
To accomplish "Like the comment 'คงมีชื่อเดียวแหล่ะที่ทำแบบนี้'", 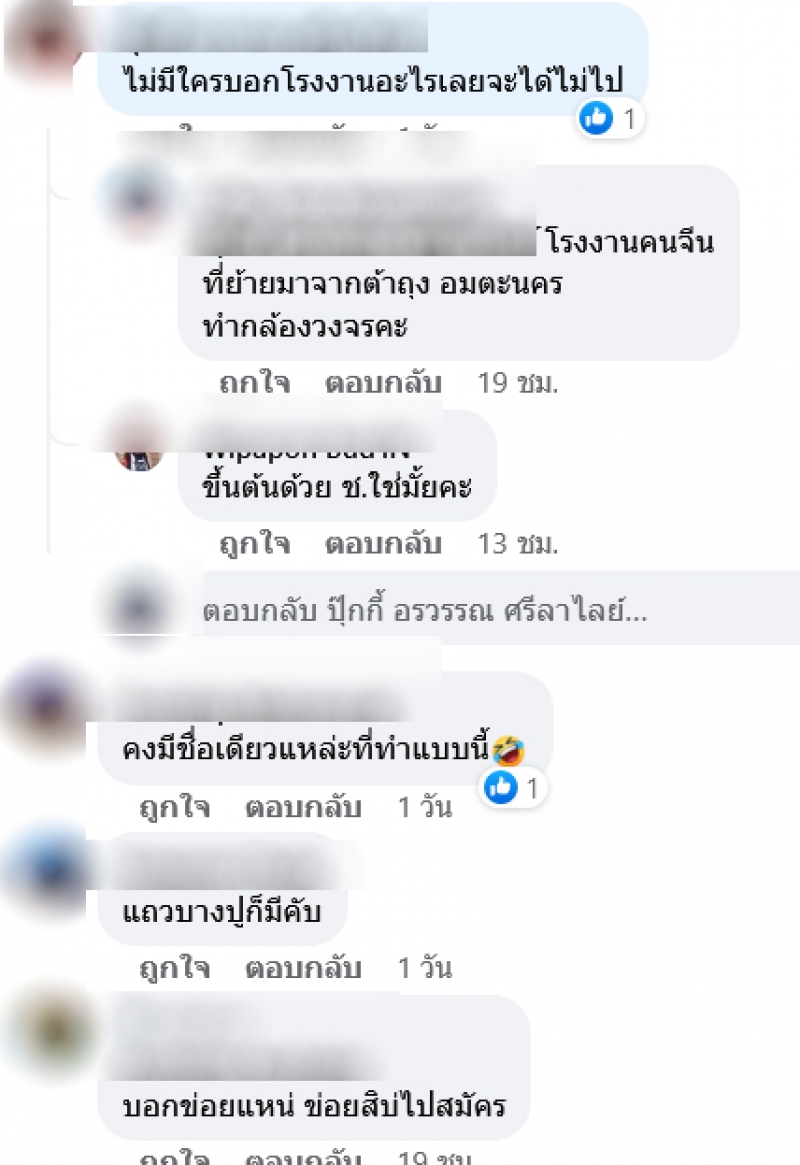I will 174,807.
